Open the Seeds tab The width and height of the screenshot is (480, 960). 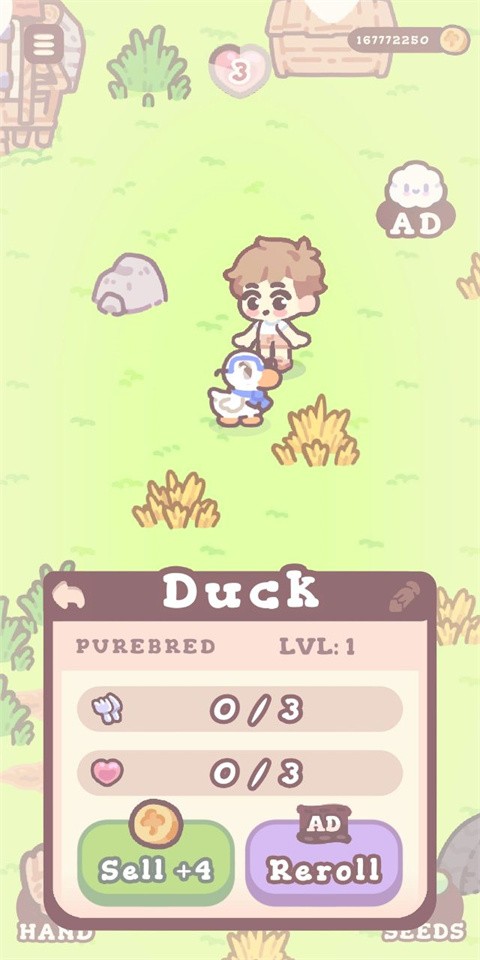[x=424, y=932]
